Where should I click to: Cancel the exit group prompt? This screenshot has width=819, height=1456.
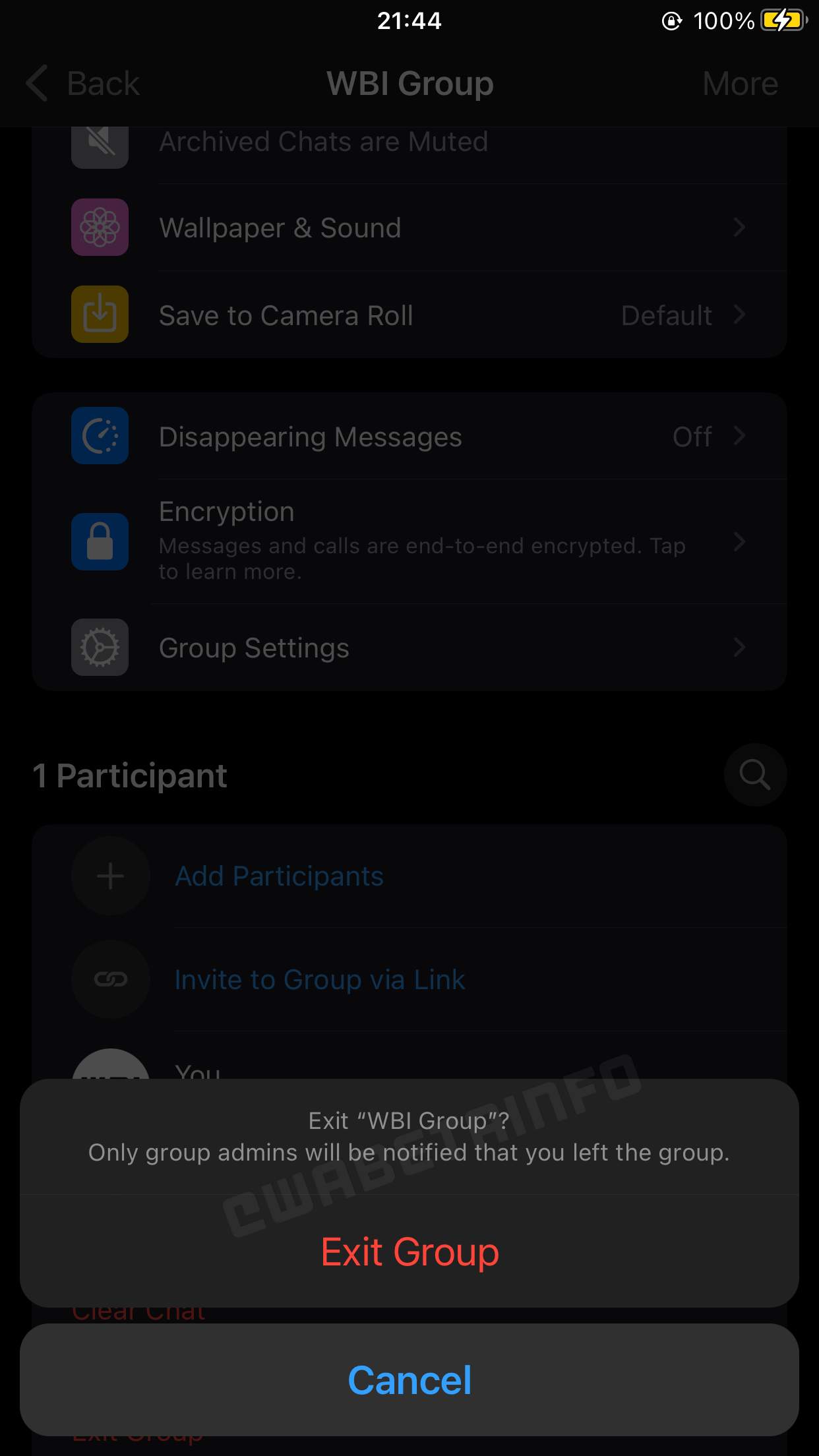coord(409,1380)
